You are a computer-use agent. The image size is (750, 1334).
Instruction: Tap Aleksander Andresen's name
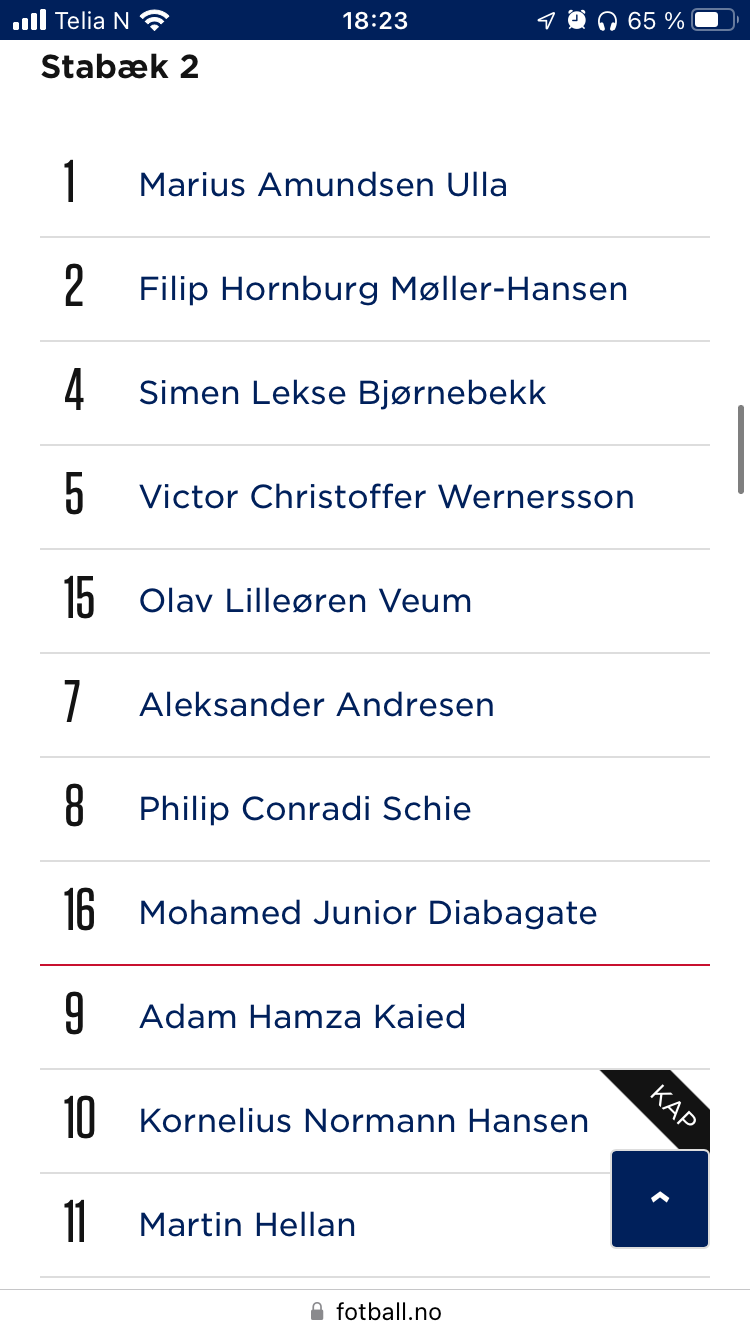(317, 705)
